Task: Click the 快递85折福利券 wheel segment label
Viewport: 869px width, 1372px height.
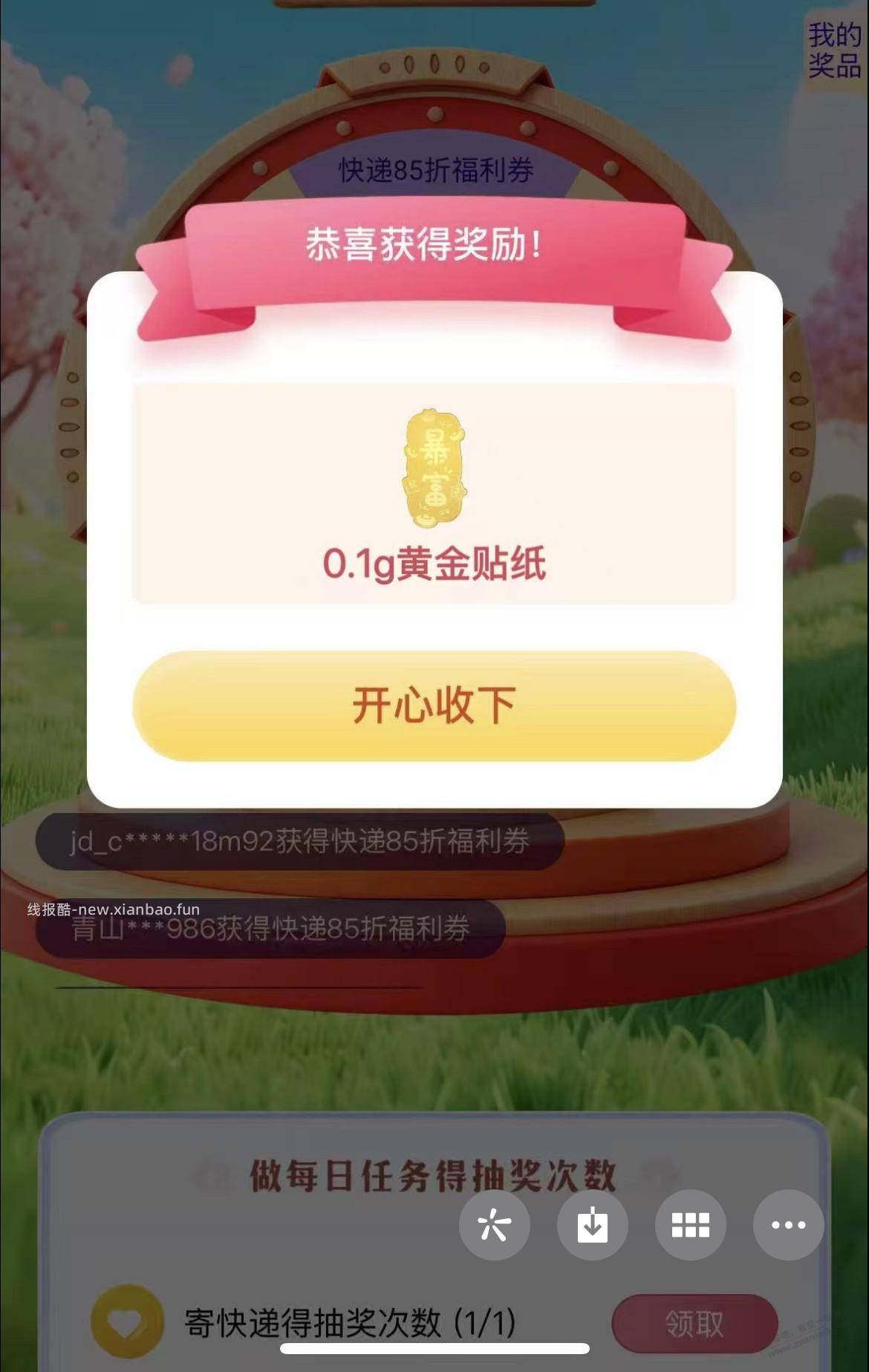Action: (x=437, y=169)
